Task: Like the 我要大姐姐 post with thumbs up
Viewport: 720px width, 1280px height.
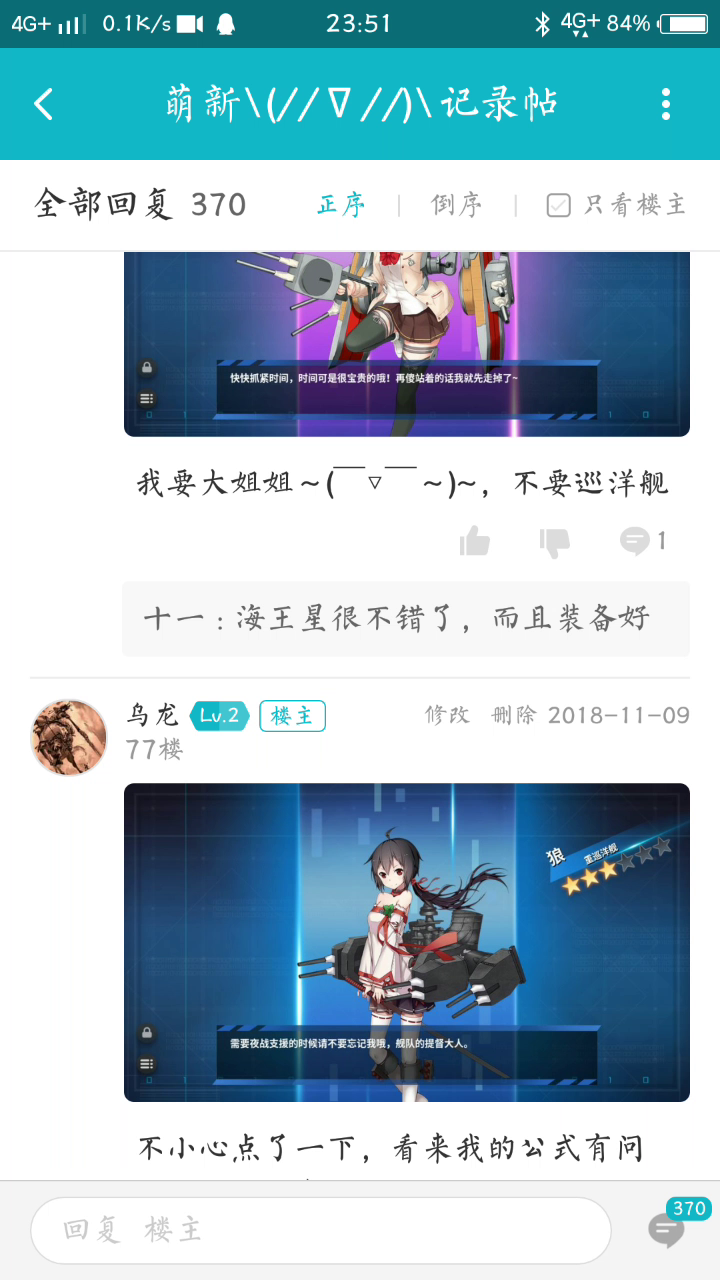Action: point(475,541)
